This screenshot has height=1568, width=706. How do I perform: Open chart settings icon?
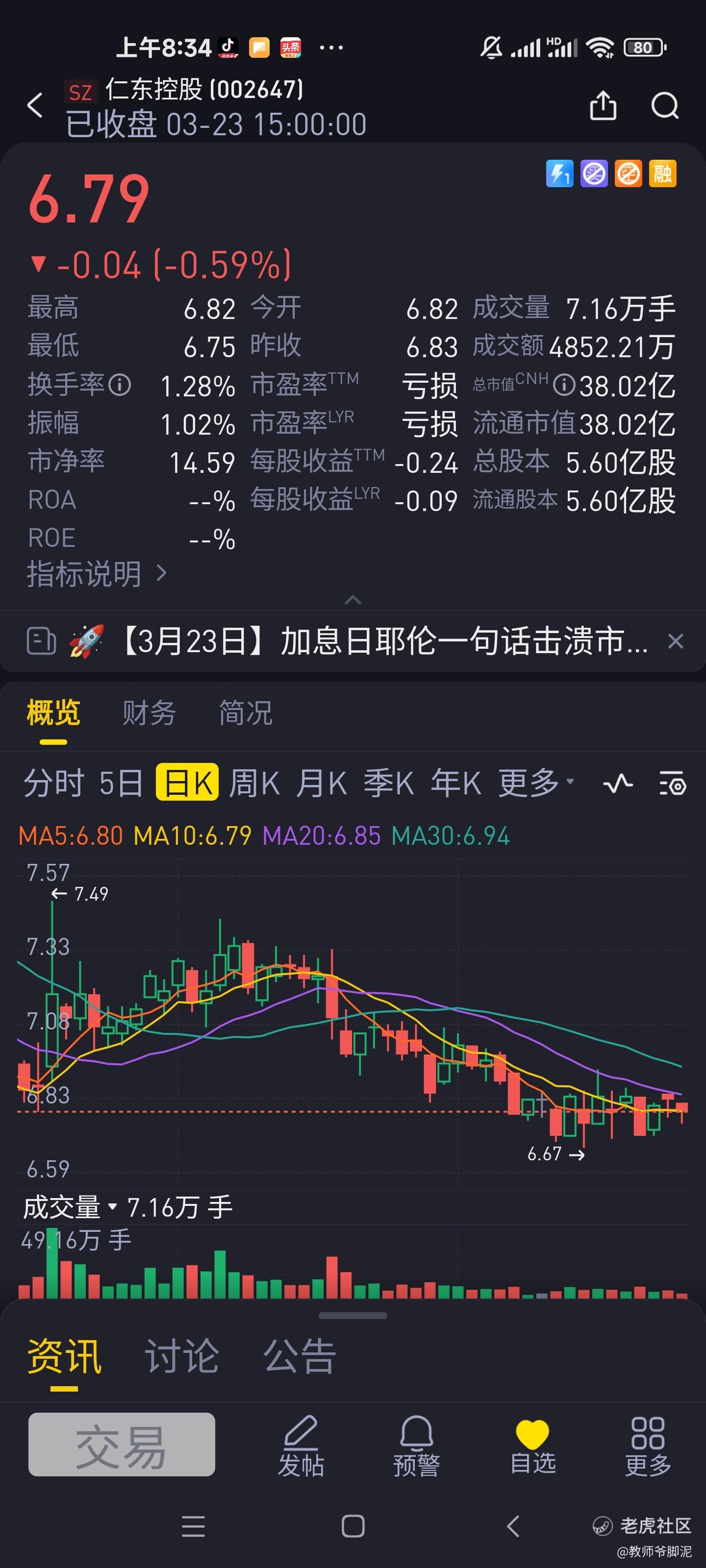pos(673,784)
